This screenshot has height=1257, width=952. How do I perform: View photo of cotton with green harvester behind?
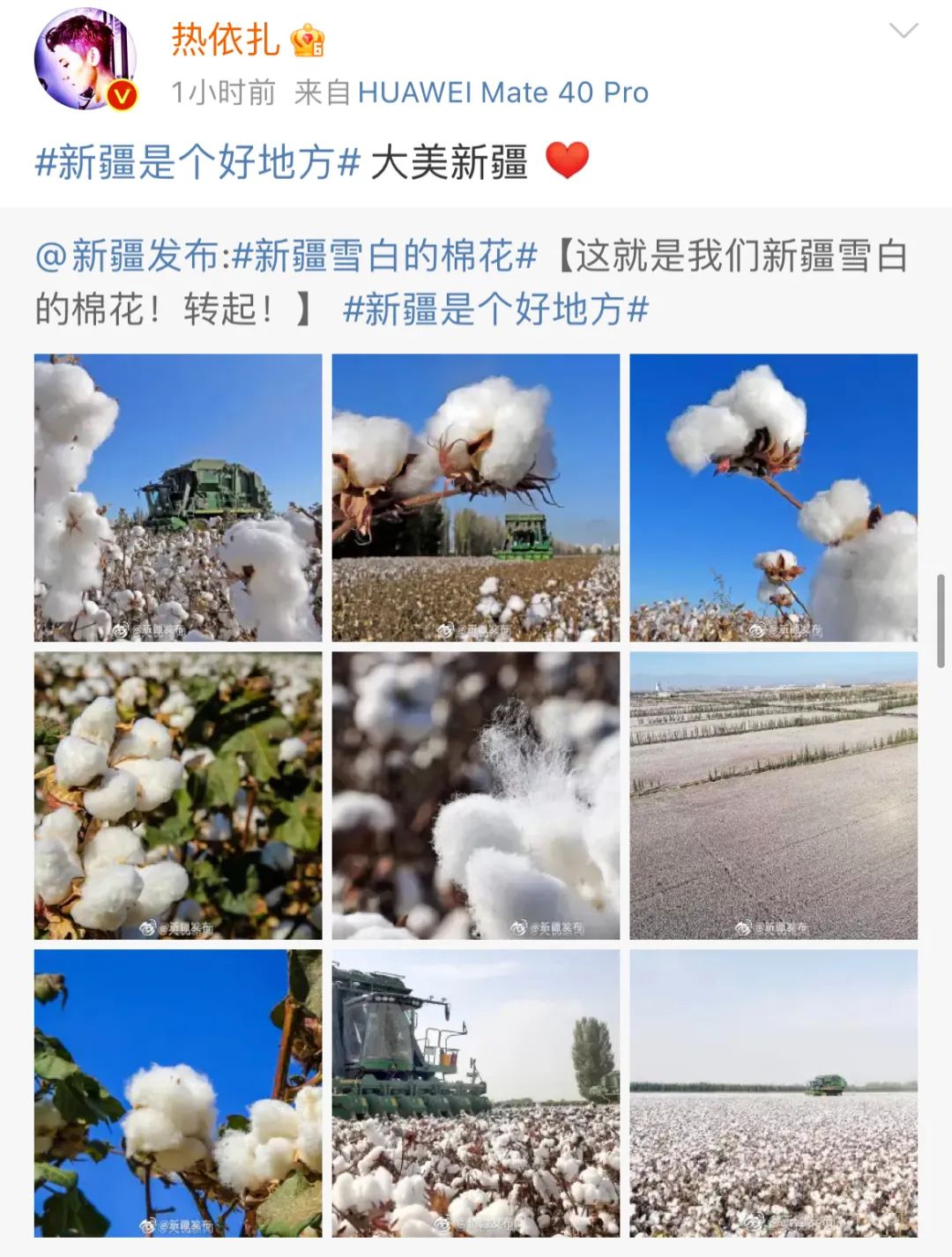coord(178,497)
